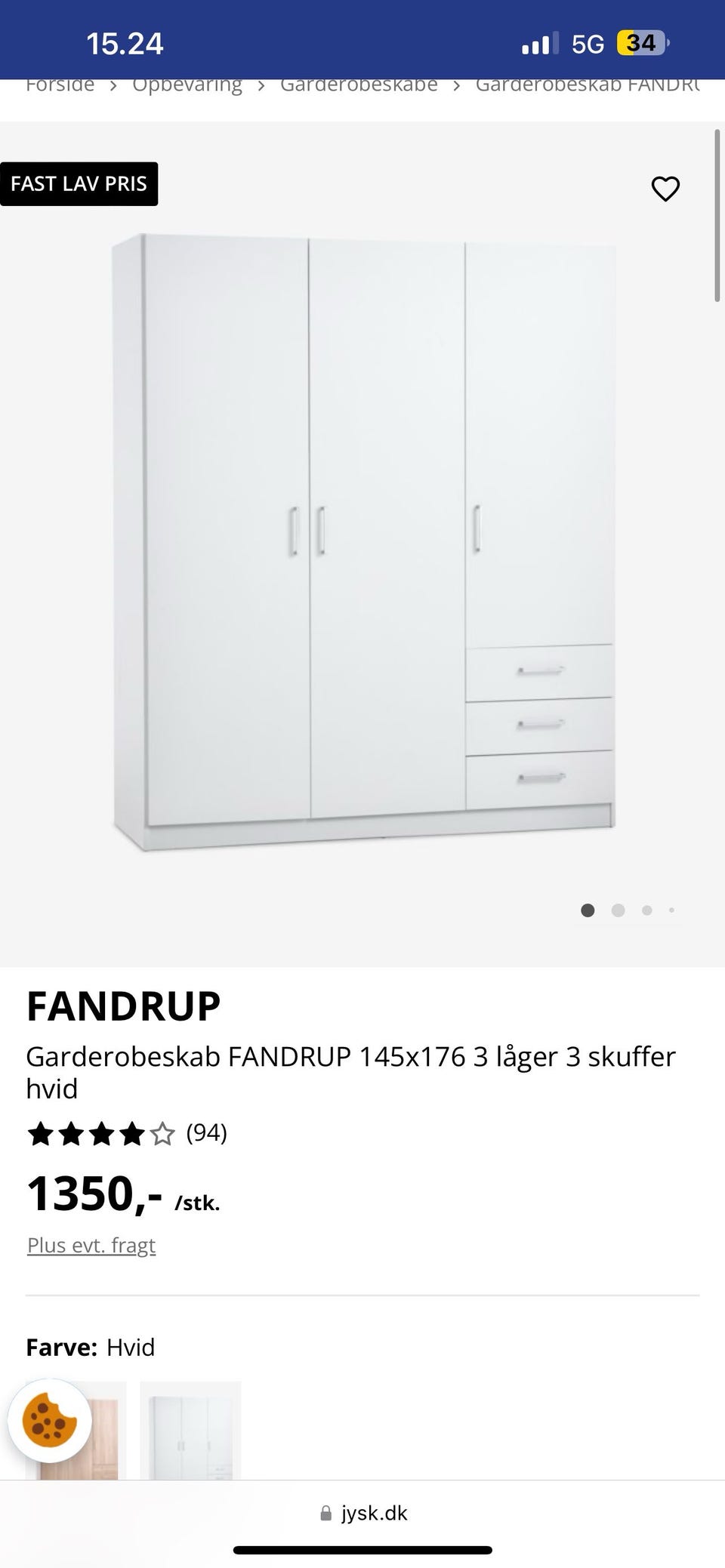Screen dimensions: 725x1568
Task: Click the heart icon to favorite the wardrobe
Action: point(665,189)
